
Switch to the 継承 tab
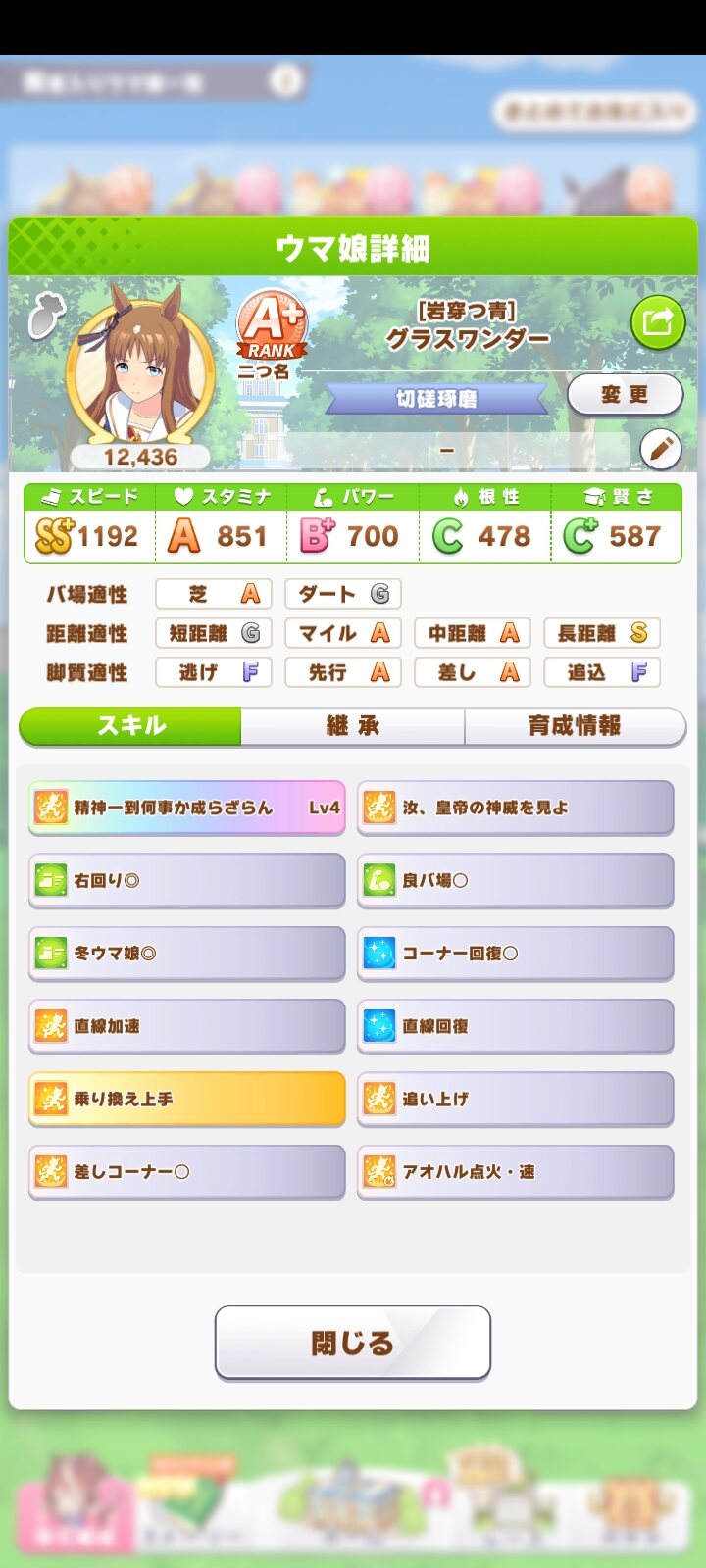coord(353,726)
